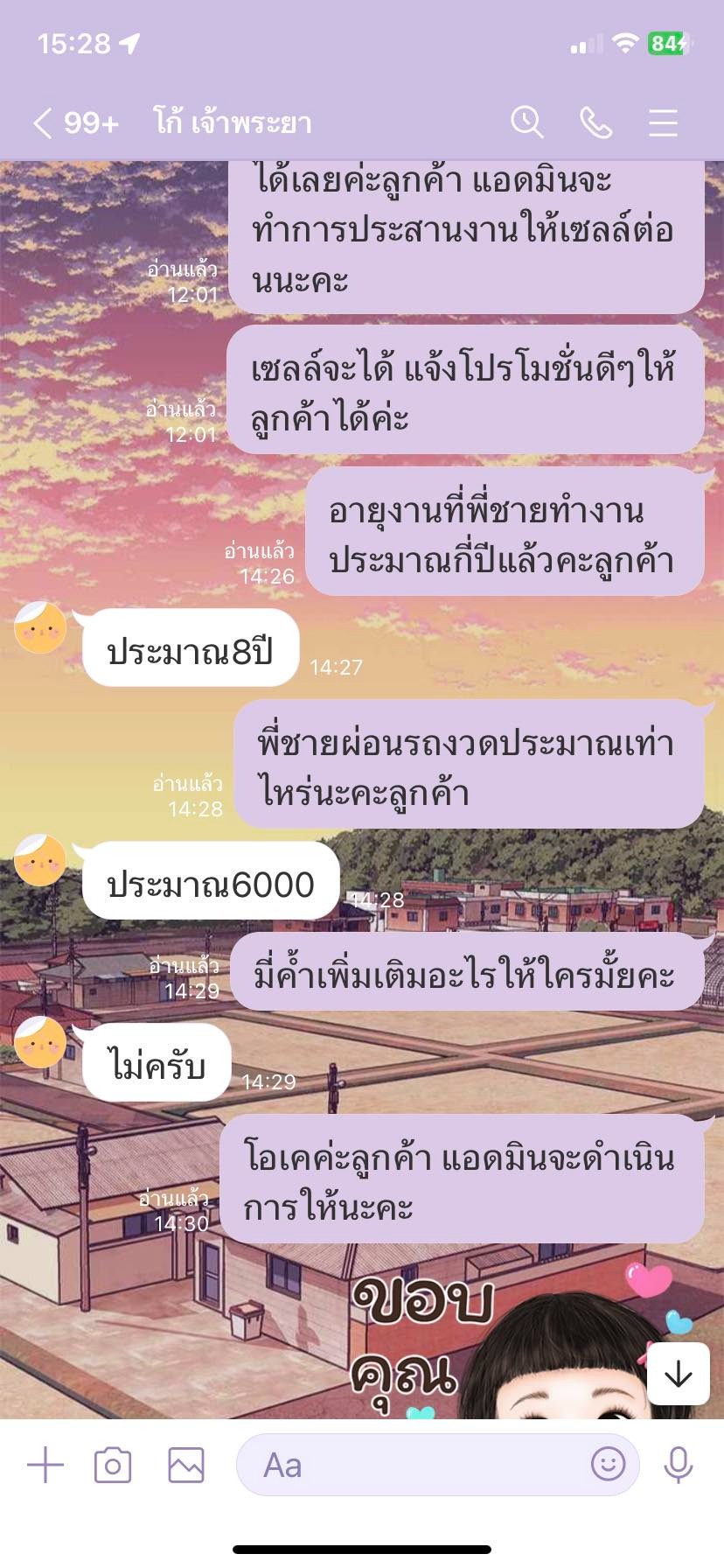This screenshot has height=1568, width=724.
Task: Record a voice message with the microphone
Action: [x=678, y=1465]
